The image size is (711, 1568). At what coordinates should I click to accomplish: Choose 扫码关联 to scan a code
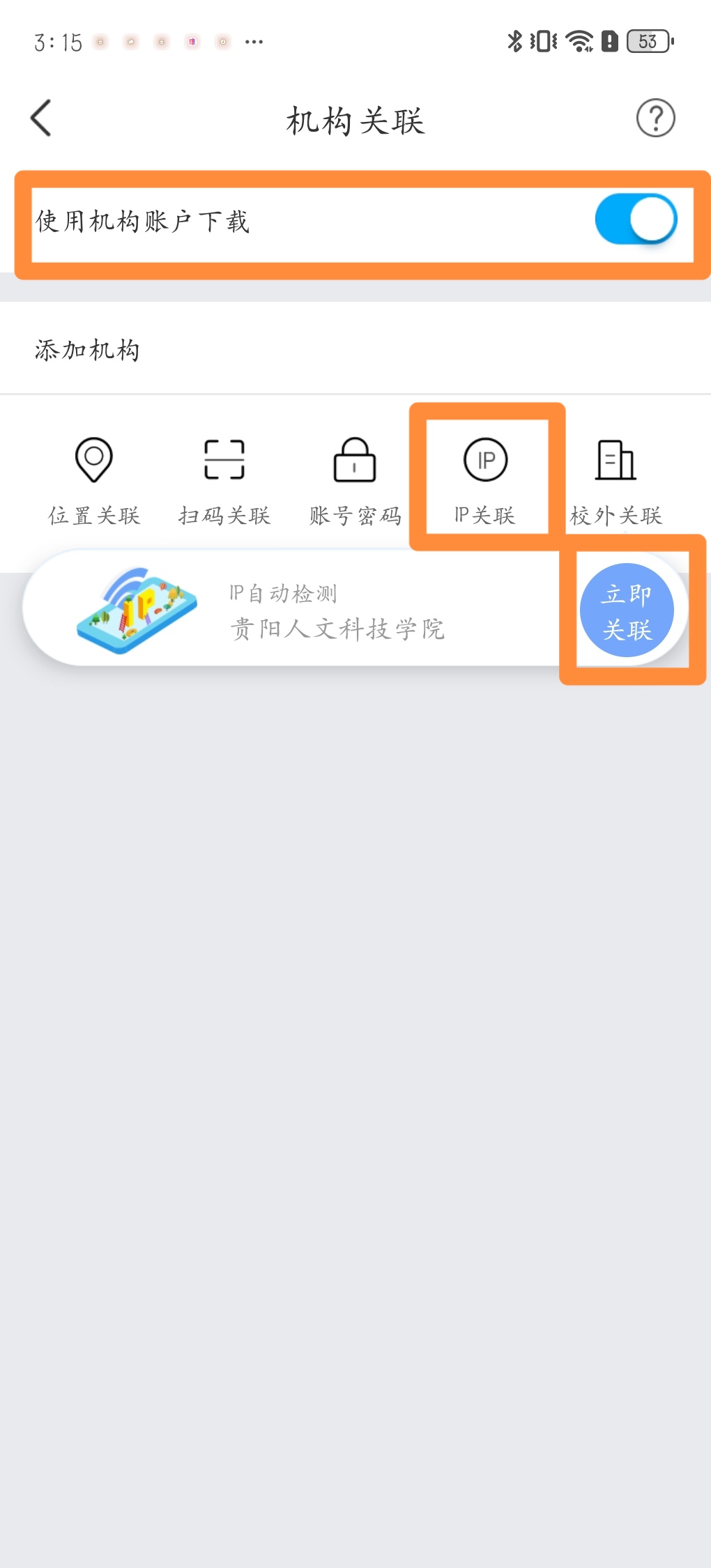pyautogui.click(x=224, y=479)
